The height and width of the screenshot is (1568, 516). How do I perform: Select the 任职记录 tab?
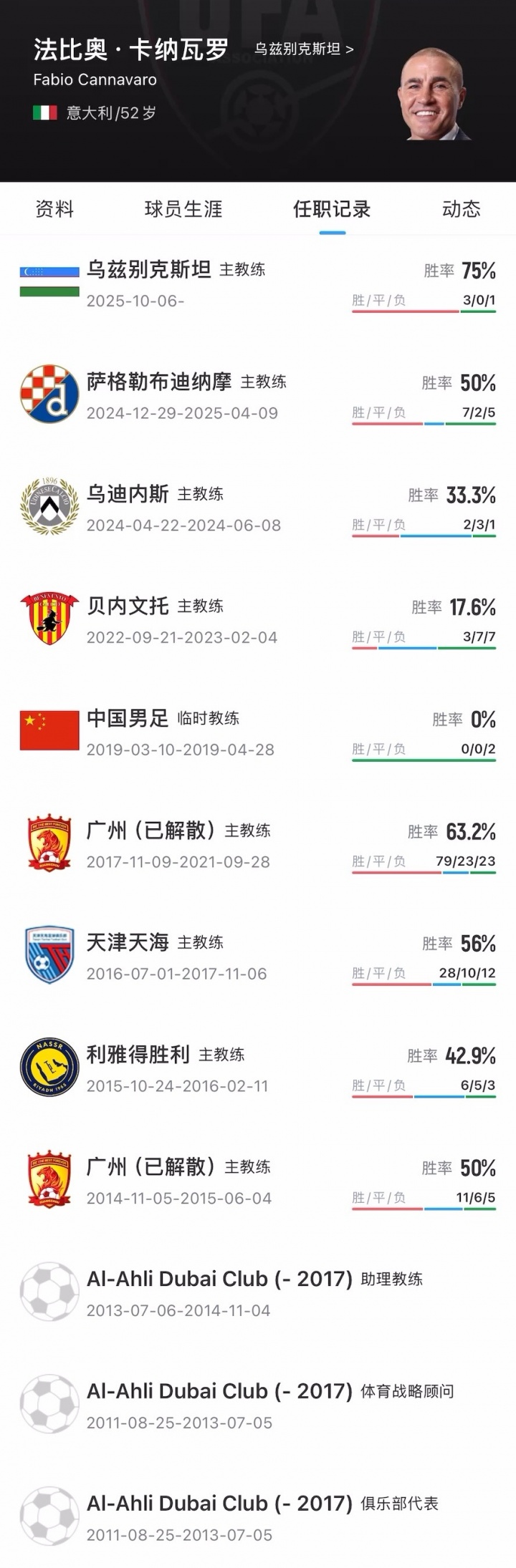point(332,209)
